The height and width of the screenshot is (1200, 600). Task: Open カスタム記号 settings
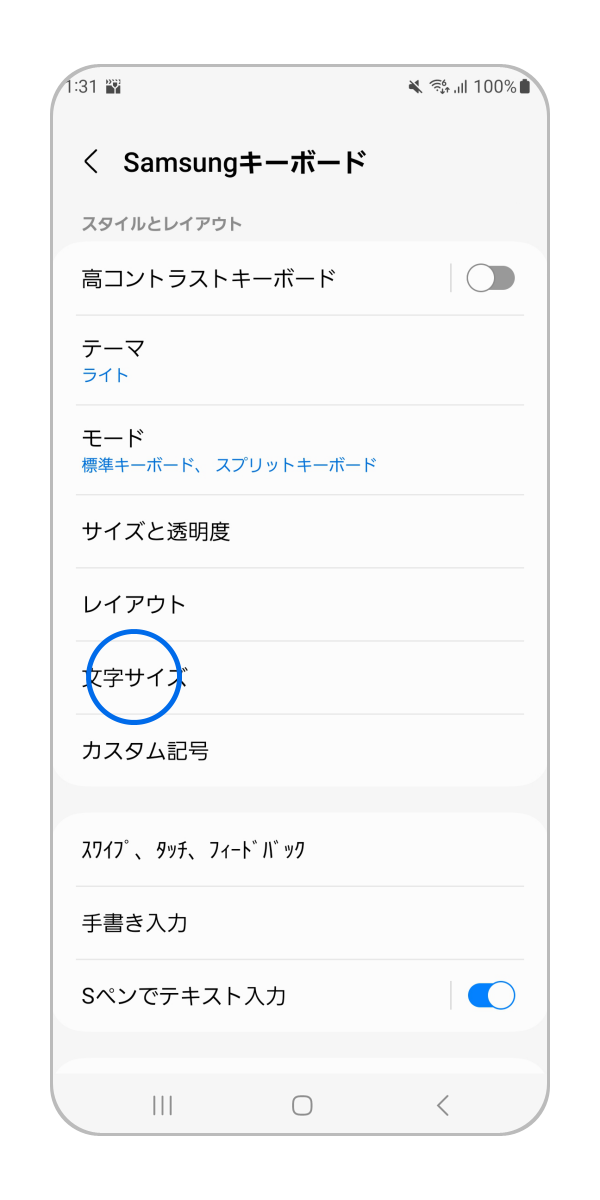pyautogui.click(x=300, y=750)
